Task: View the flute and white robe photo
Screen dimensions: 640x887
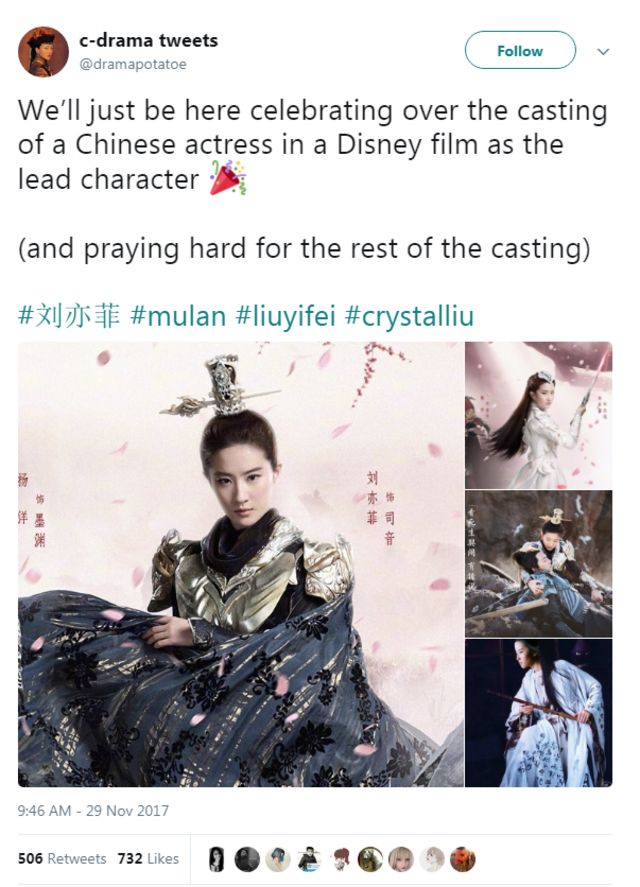Action: tap(538, 713)
